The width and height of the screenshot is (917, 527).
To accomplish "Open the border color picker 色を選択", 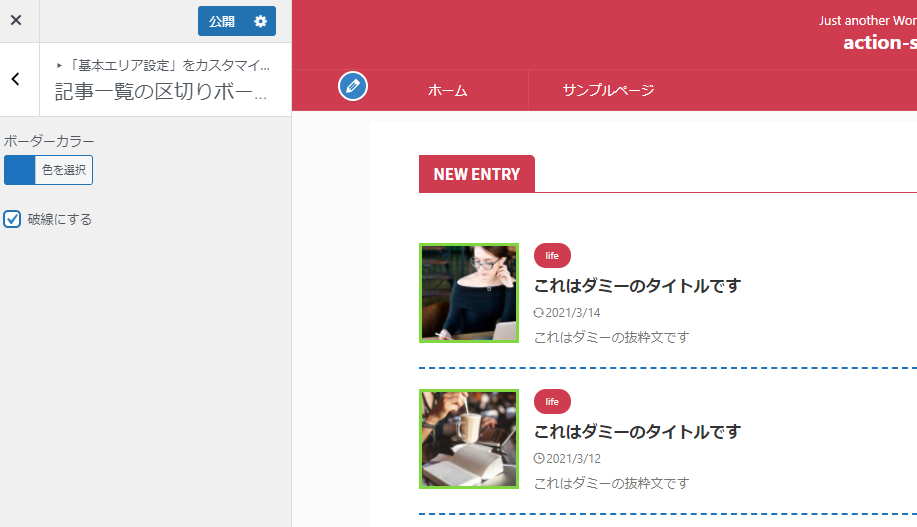I will point(63,170).
